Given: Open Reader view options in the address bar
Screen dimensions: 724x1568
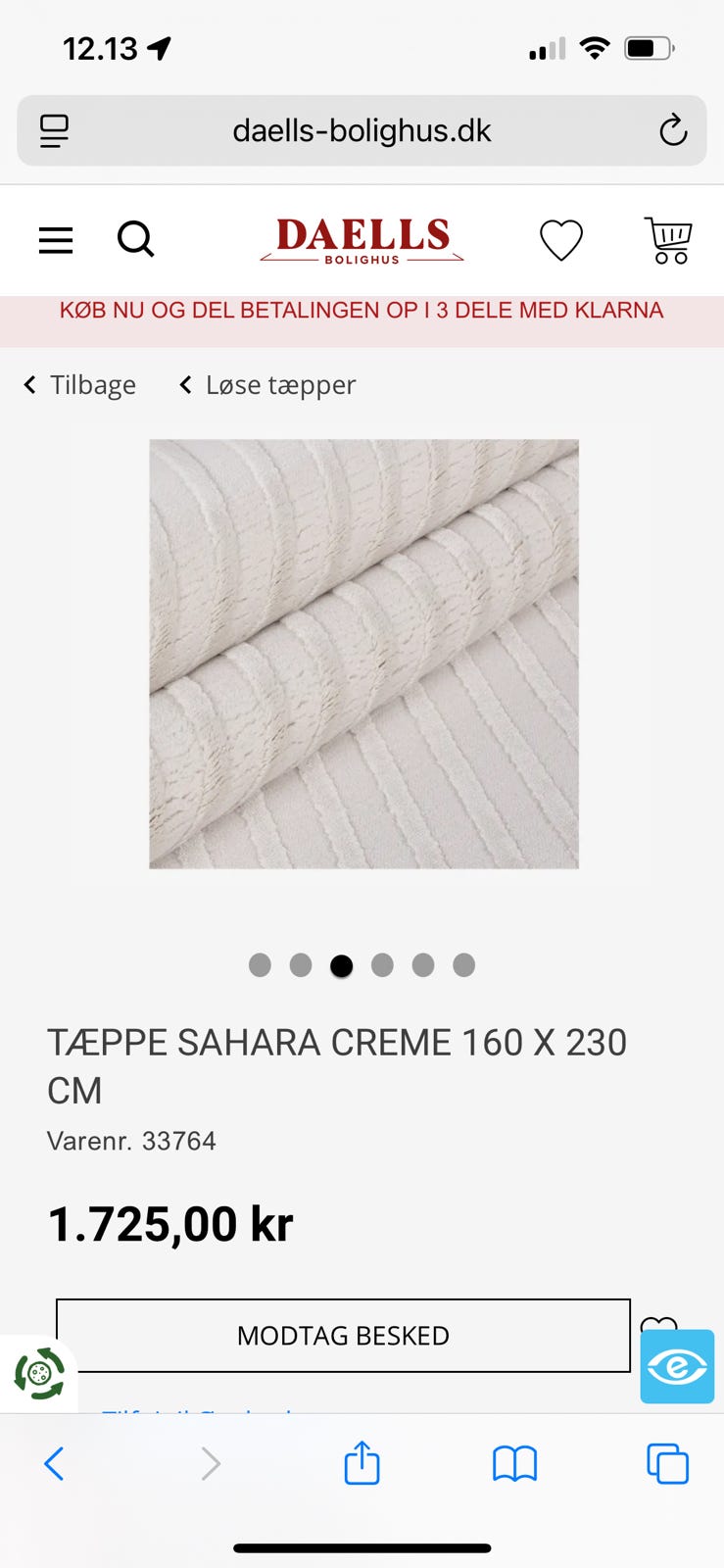Looking at the screenshot, I should (54, 129).
